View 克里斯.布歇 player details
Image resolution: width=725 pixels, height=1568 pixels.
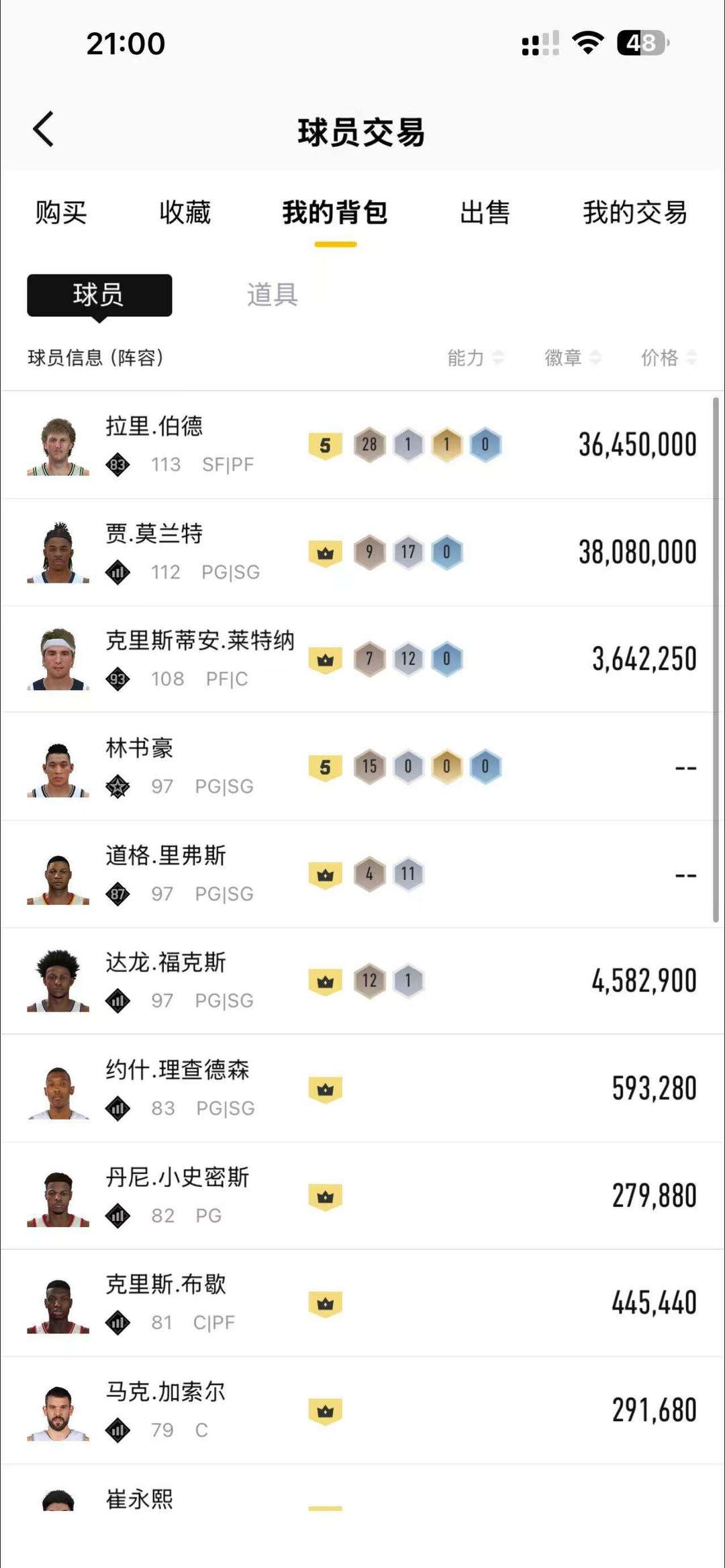point(362,1303)
